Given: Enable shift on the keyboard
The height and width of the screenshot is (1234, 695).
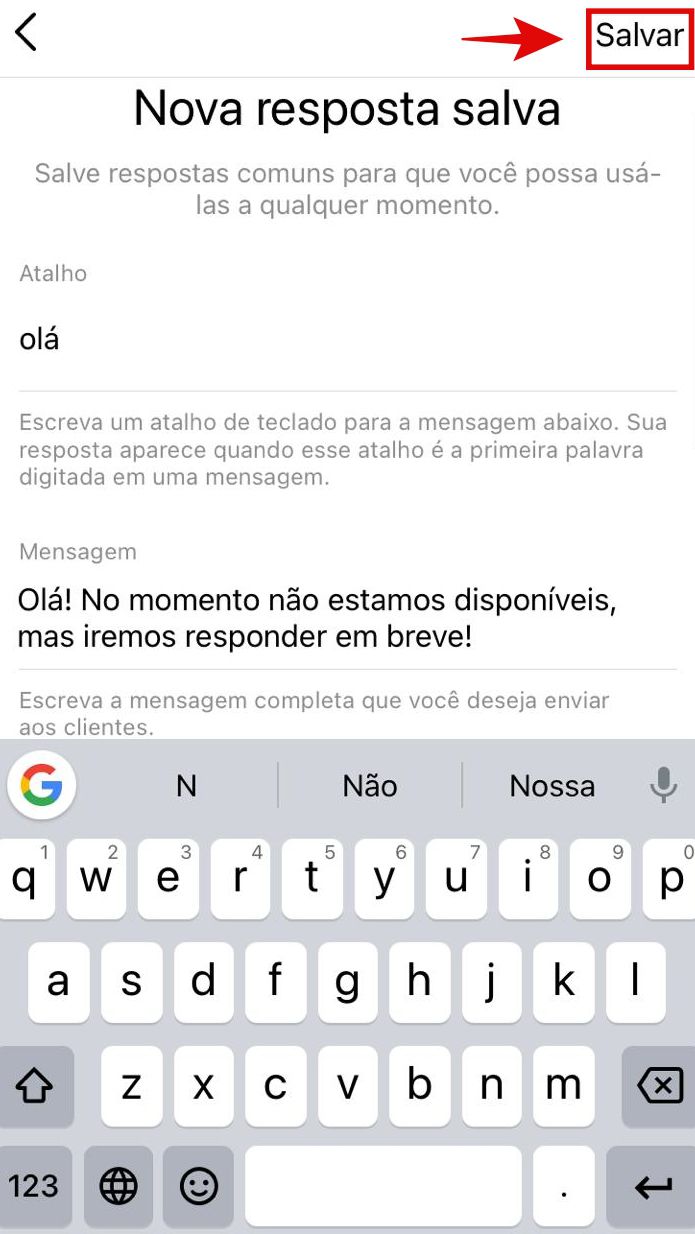Looking at the screenshot, I should tap(36, 1086).
